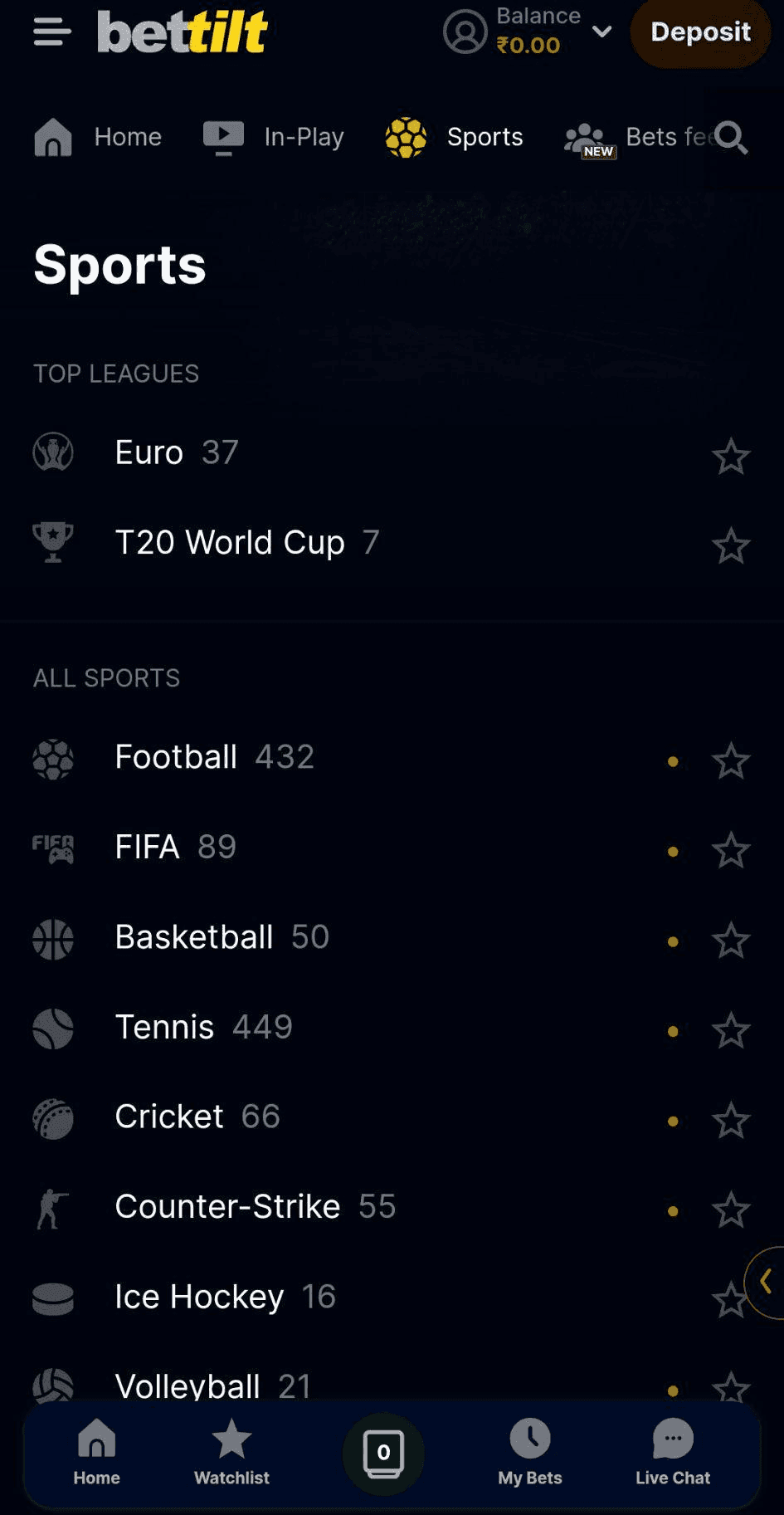Screen dimensions: 784x1515
Task: Open the Watchlist tab
Action: pyautogui.click(x=231, y=1454)
